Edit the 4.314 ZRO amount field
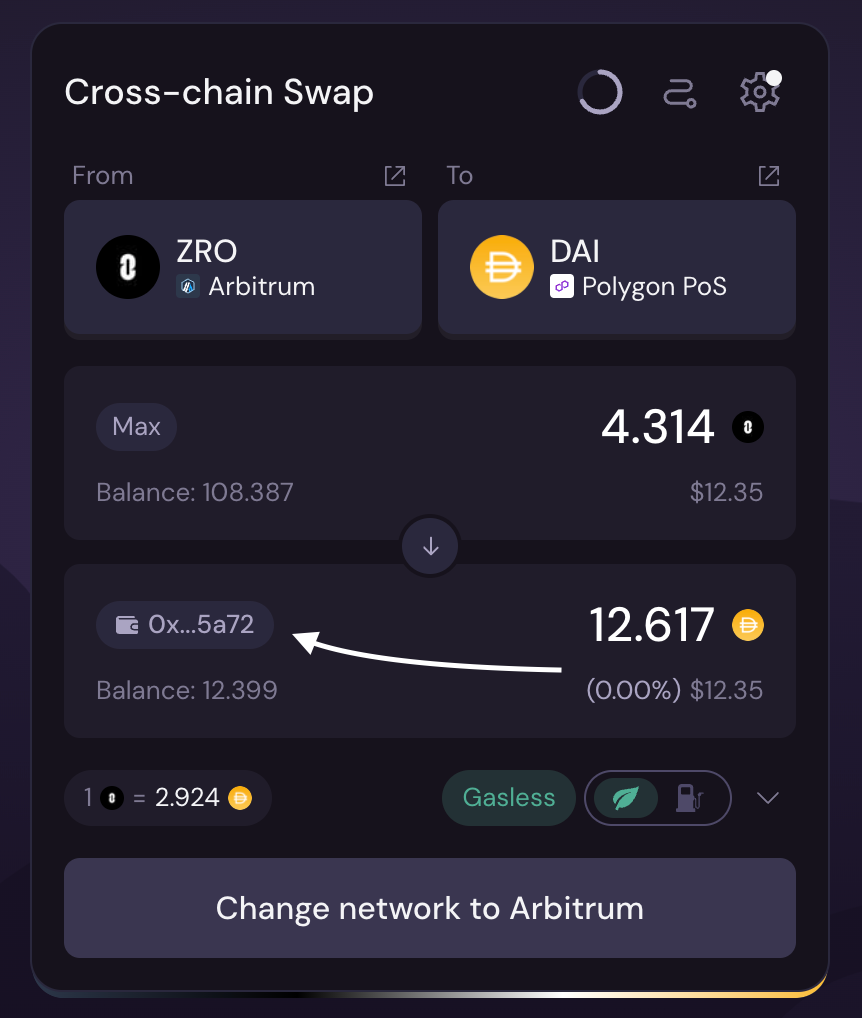Viewport: 862px width, 1018px height. point(657,428)
